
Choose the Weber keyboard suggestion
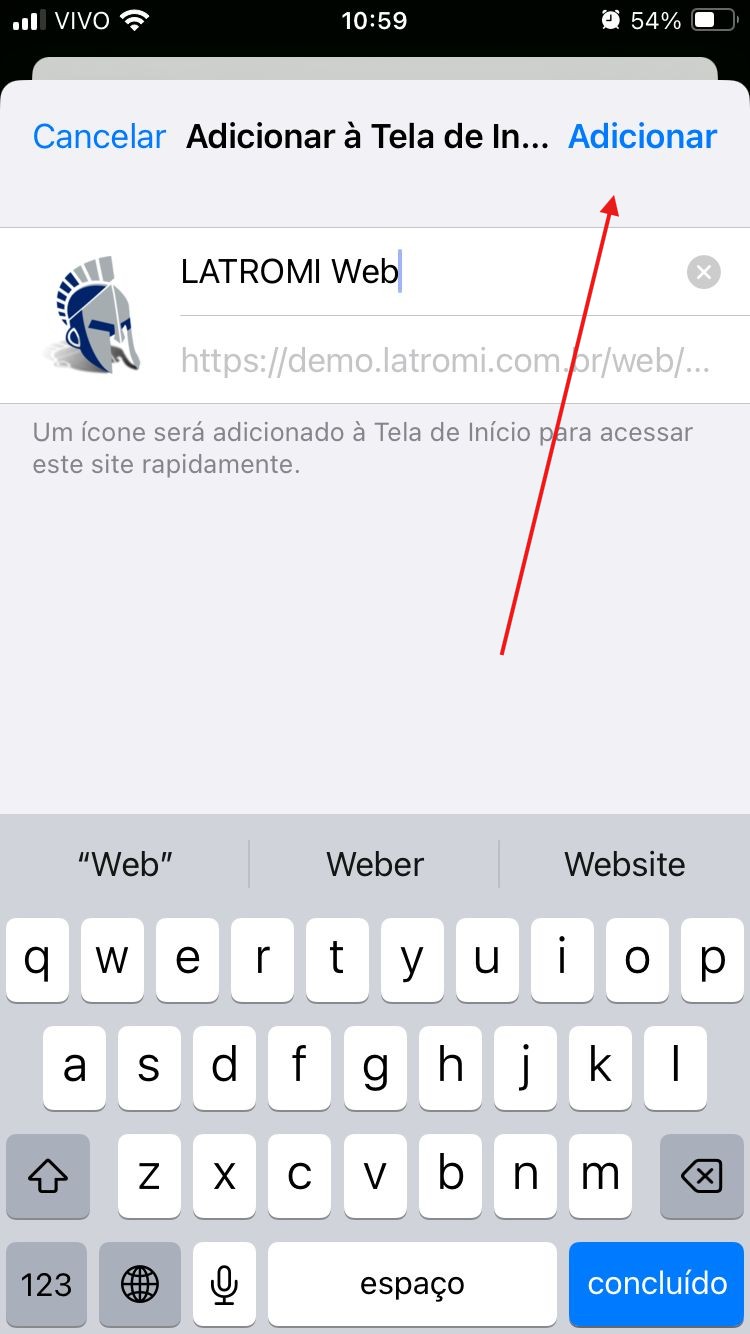(375, 864)
